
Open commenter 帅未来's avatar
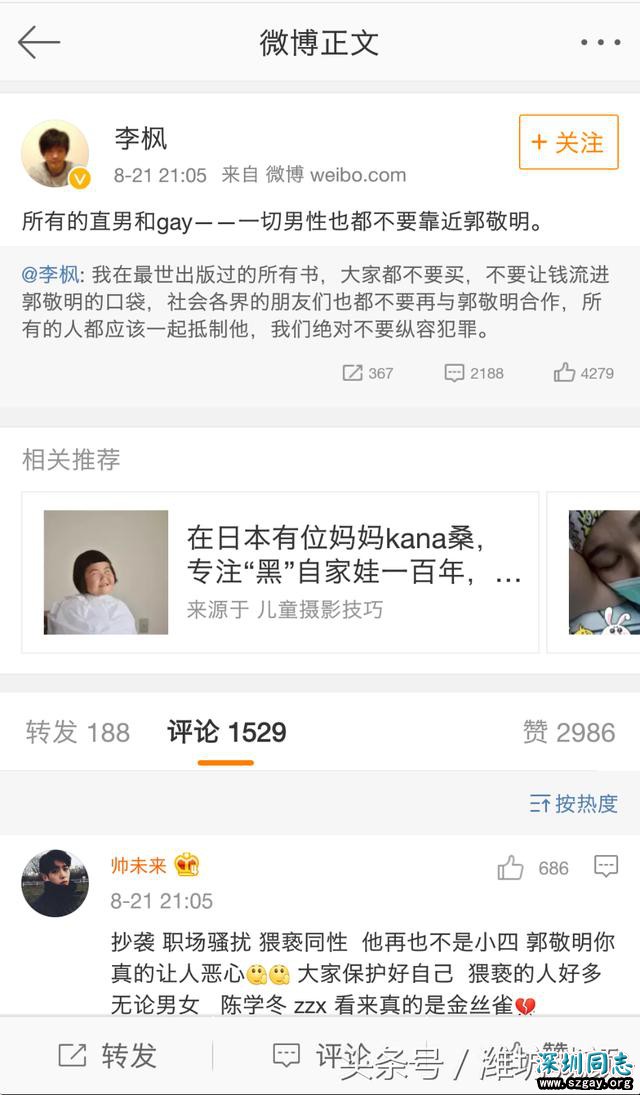point(55,883)
